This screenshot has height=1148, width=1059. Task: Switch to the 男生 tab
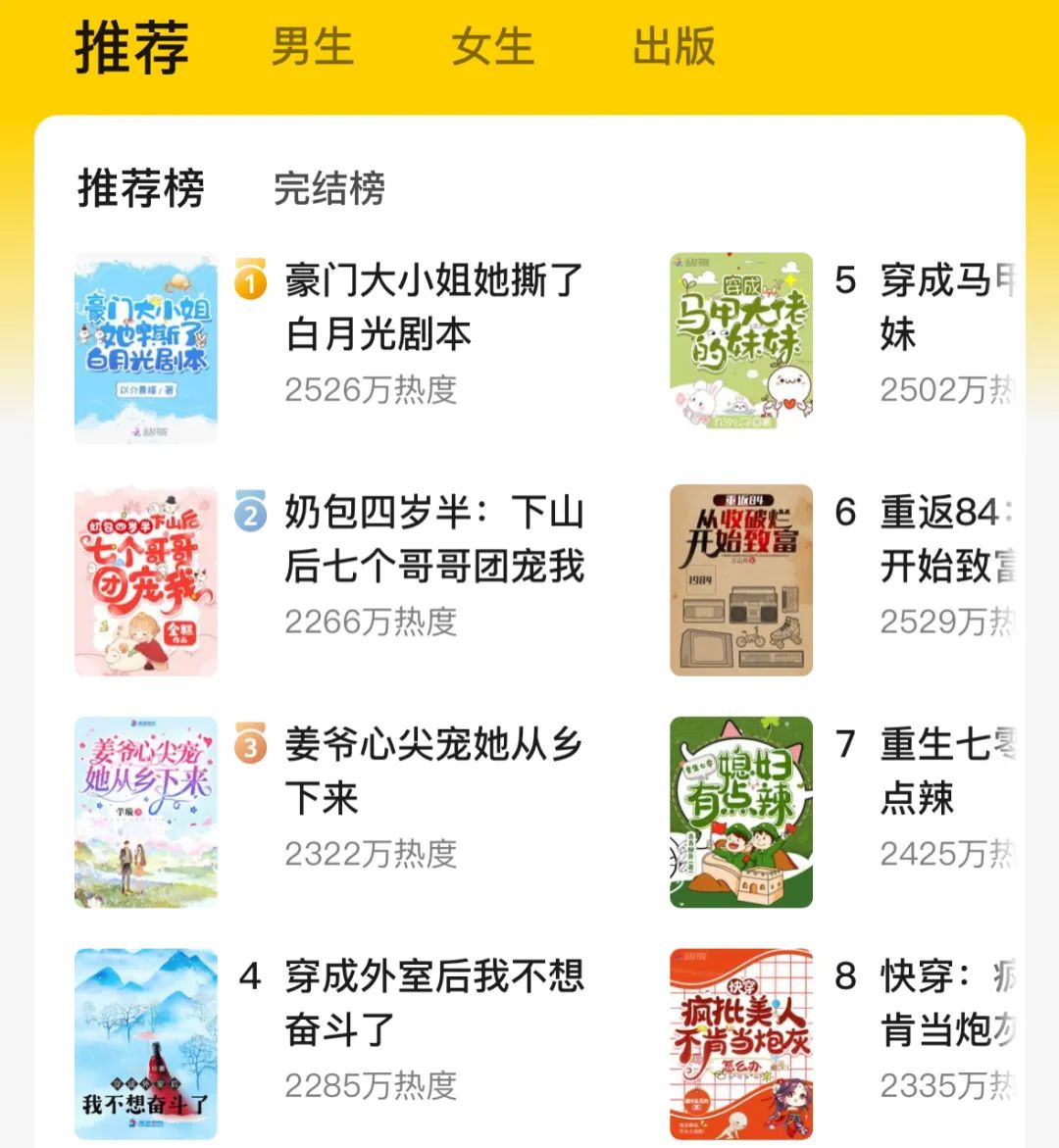(312, 47)
